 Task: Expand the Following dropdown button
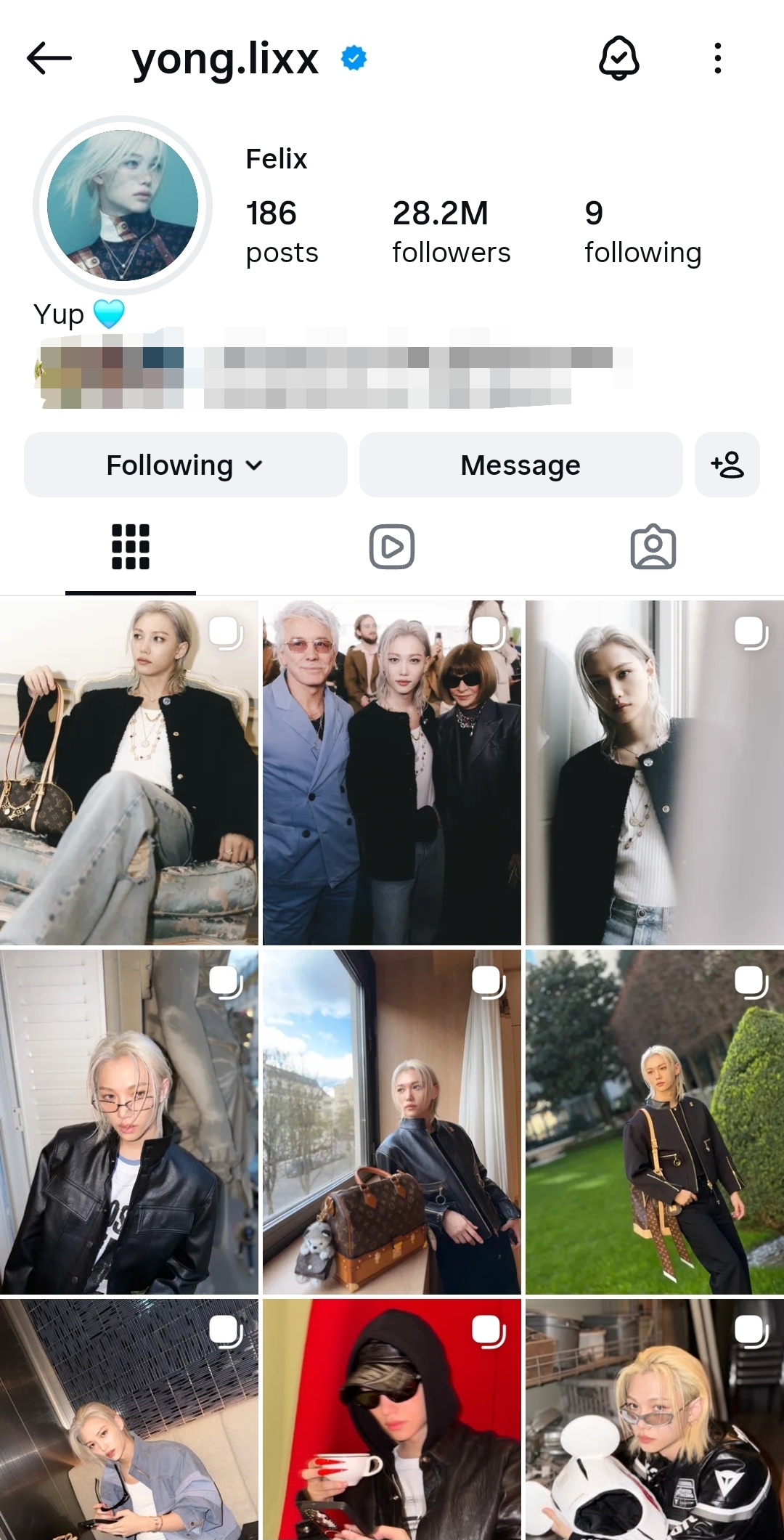click(185, 465)
